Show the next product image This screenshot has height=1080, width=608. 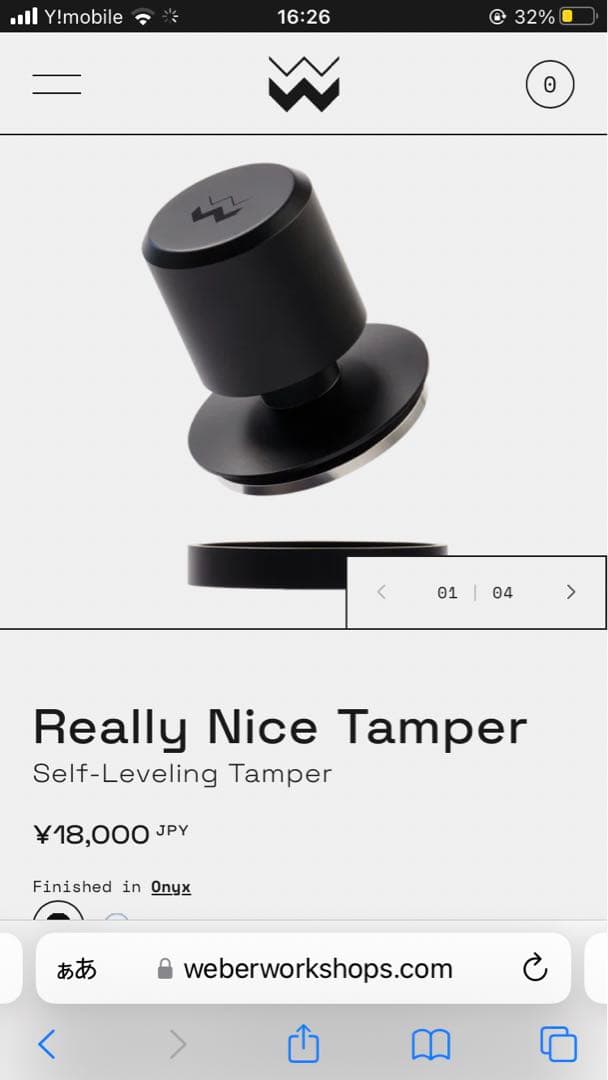pyautogui.click(x=571, y=592)
